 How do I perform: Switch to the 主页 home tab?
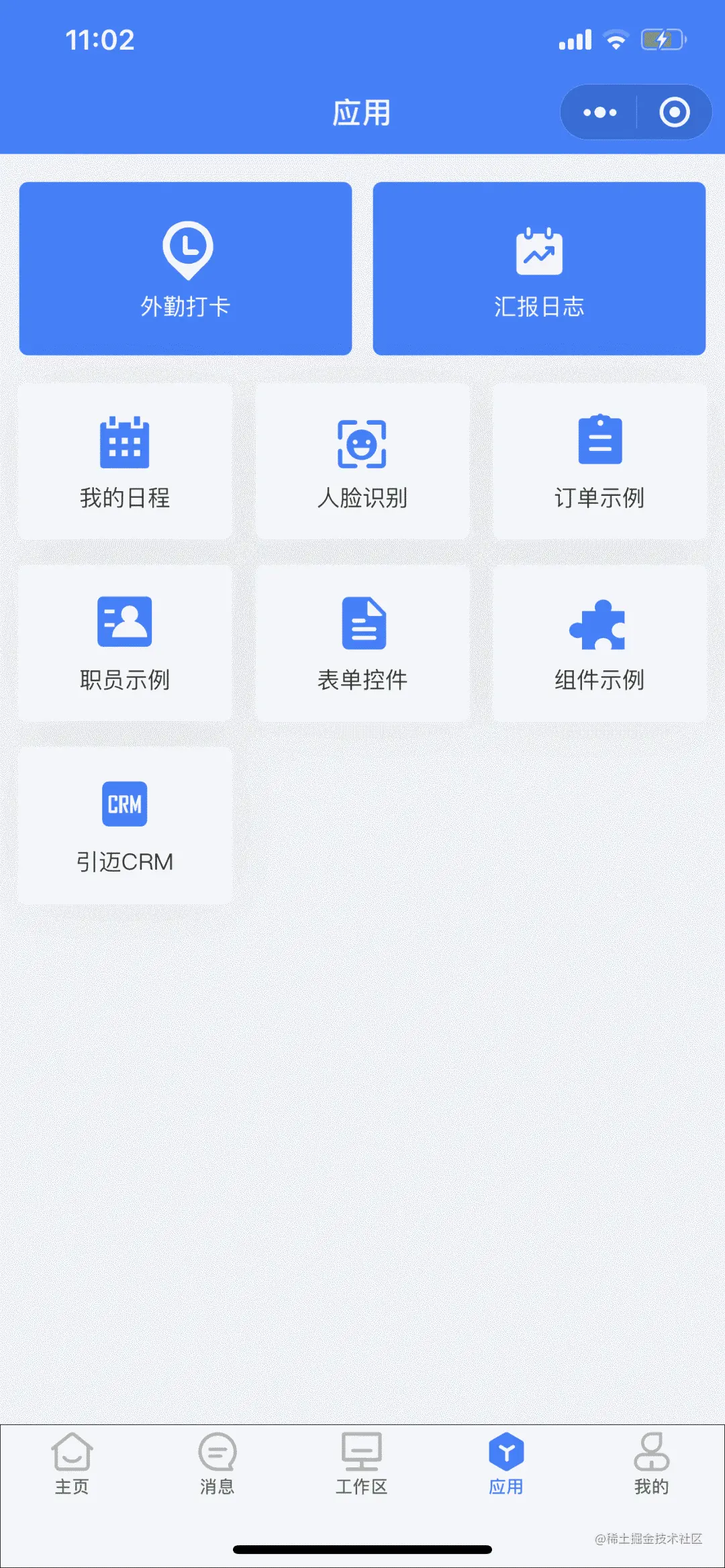(72, 1464)
